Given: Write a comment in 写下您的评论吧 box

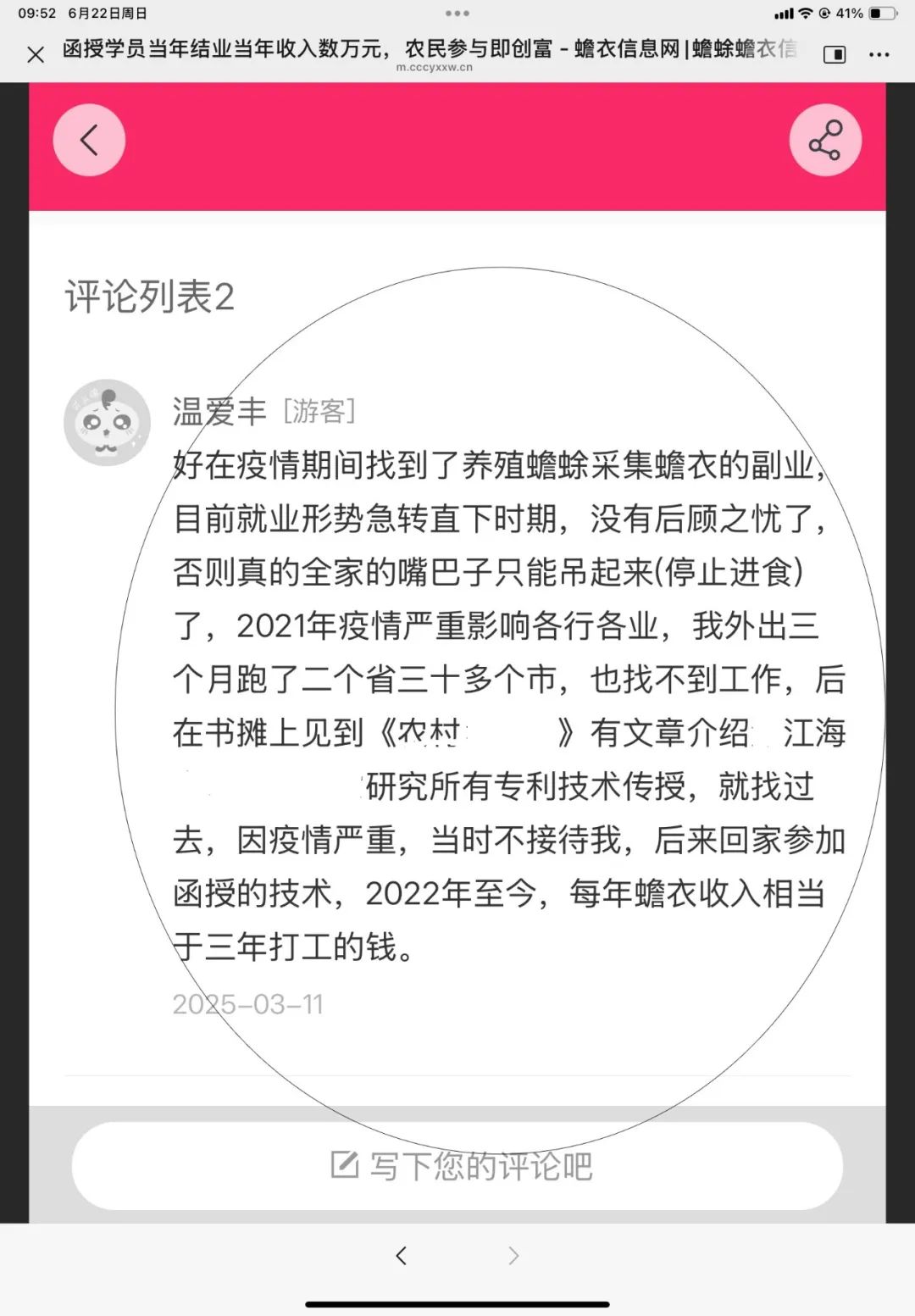Looking at the screenshot, I should pos(457,1166).
